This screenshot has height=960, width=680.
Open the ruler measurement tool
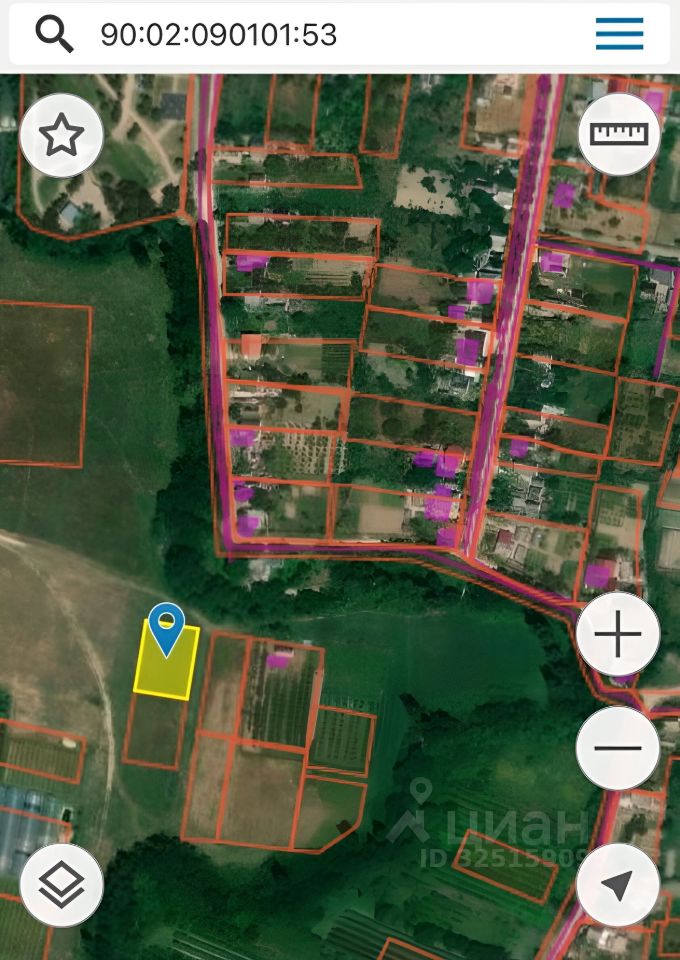[619, 134]
